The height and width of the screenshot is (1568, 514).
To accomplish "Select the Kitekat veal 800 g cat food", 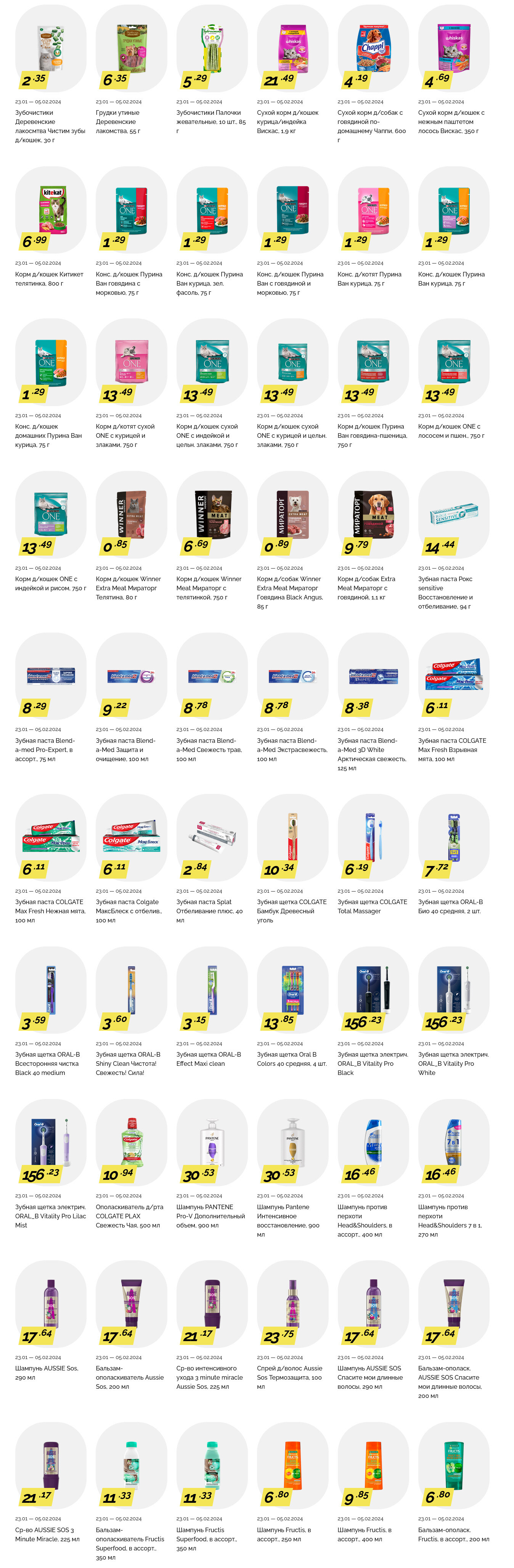I will click(x=51, y=210).
